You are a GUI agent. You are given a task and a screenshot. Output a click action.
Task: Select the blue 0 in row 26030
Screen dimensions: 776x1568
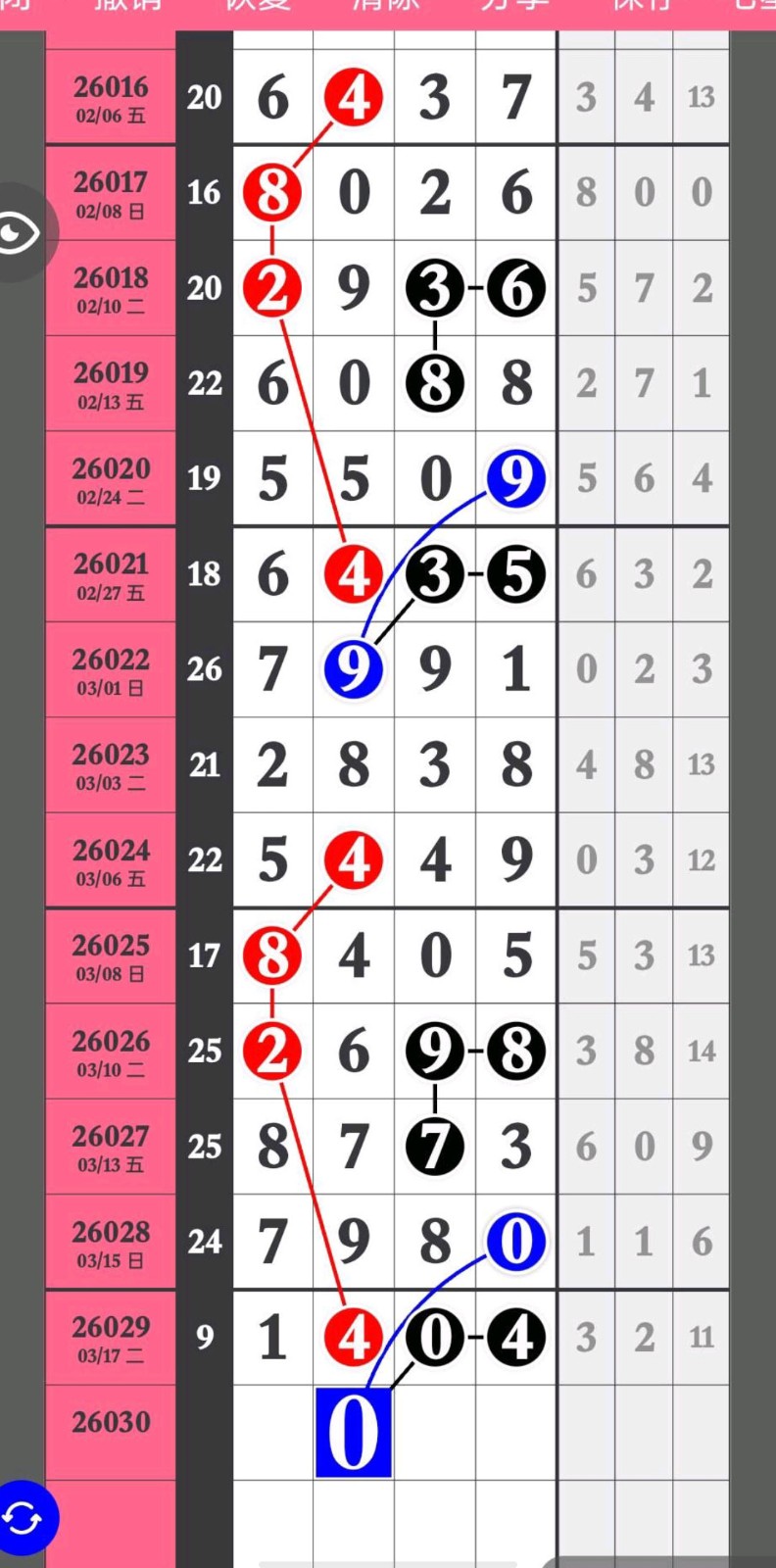[354, 1432]
